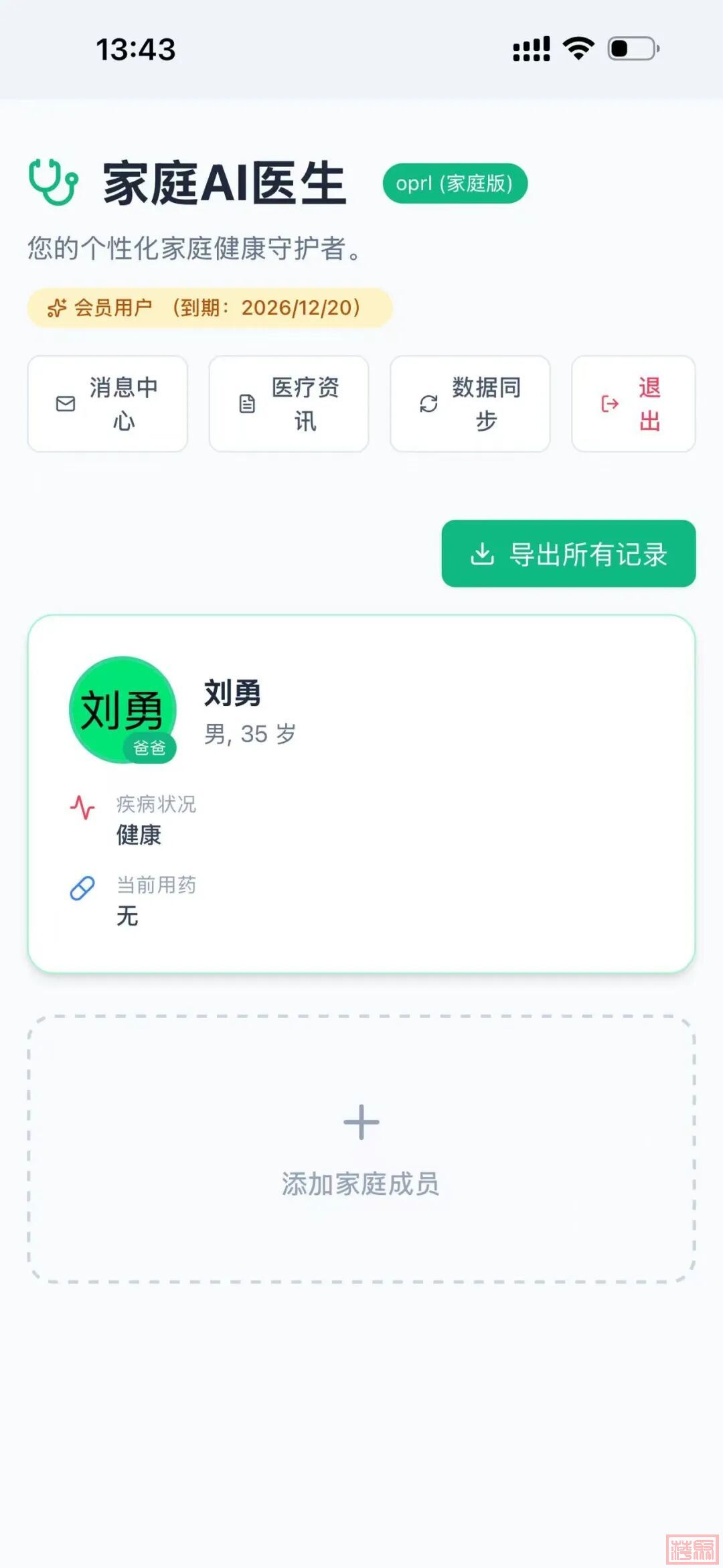Add a family member via 添加家庭成员
The image size is (723, 1568).
pyautogui.click(x=361, y=1149)
